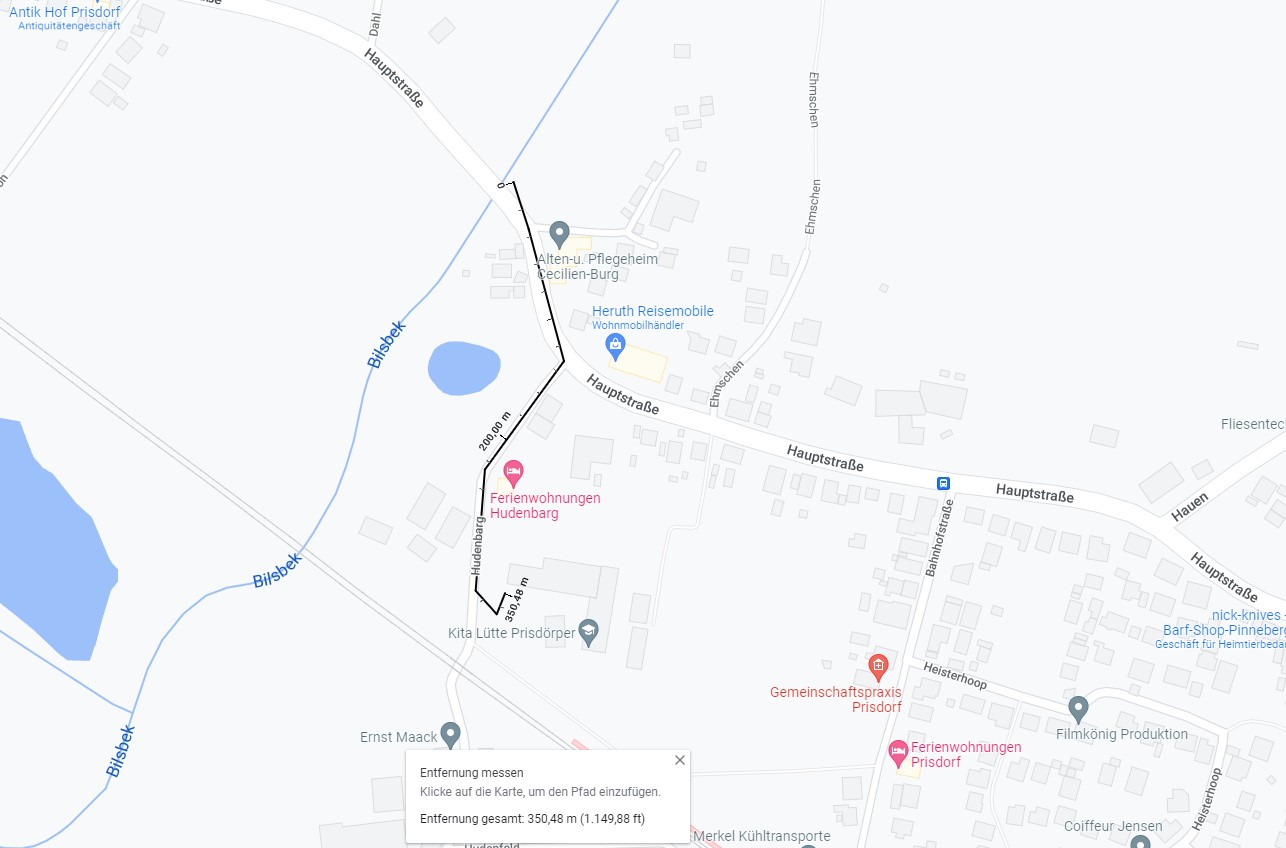This screenshot has width=1286, height=848.
Task: Open Ferienwohnungen Hudenbarg lodging marker
Action: 513,470
